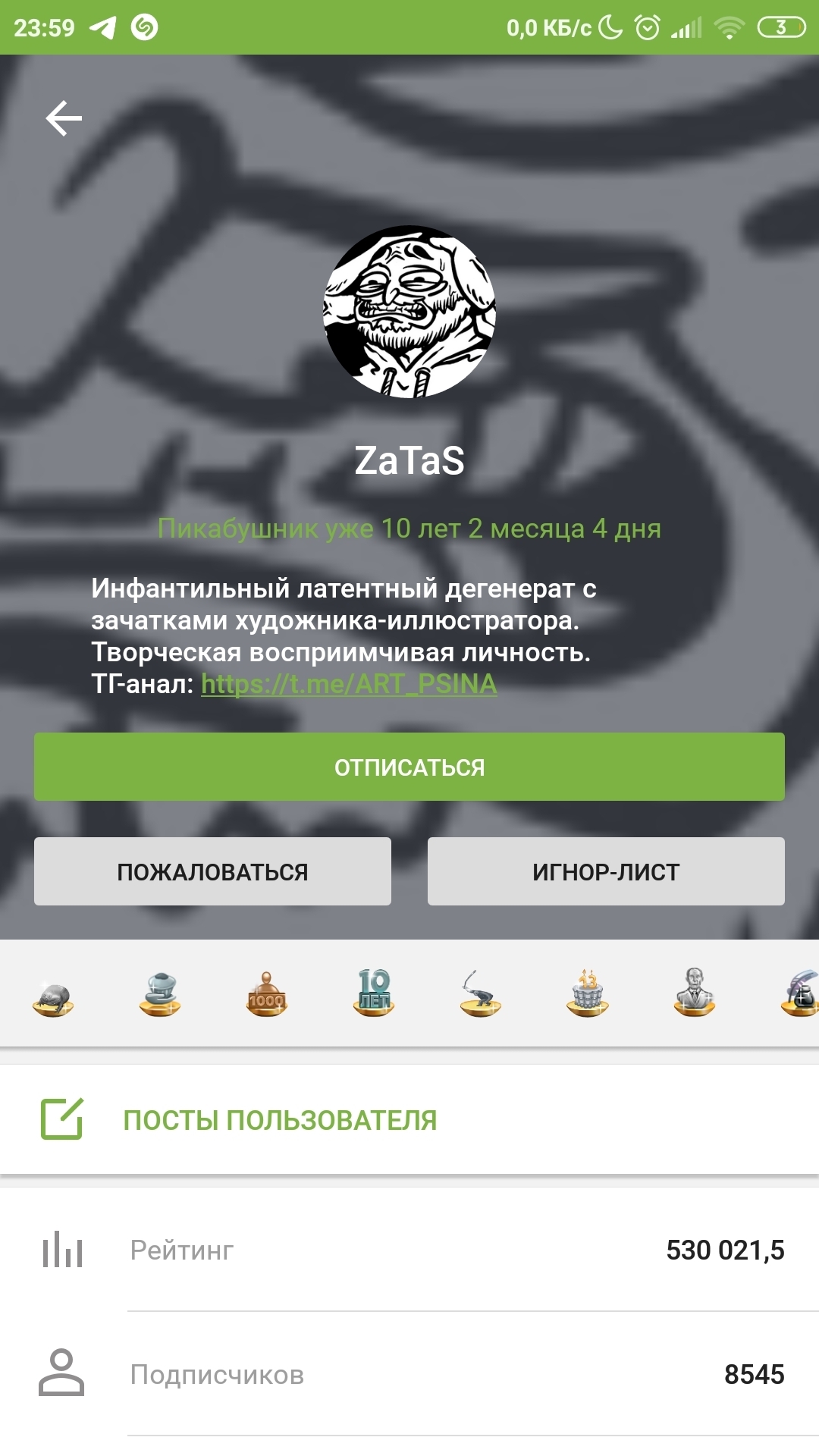The image size is (819, 1456).
Task: View ZaTaS profile avatar
Action: 409,312
